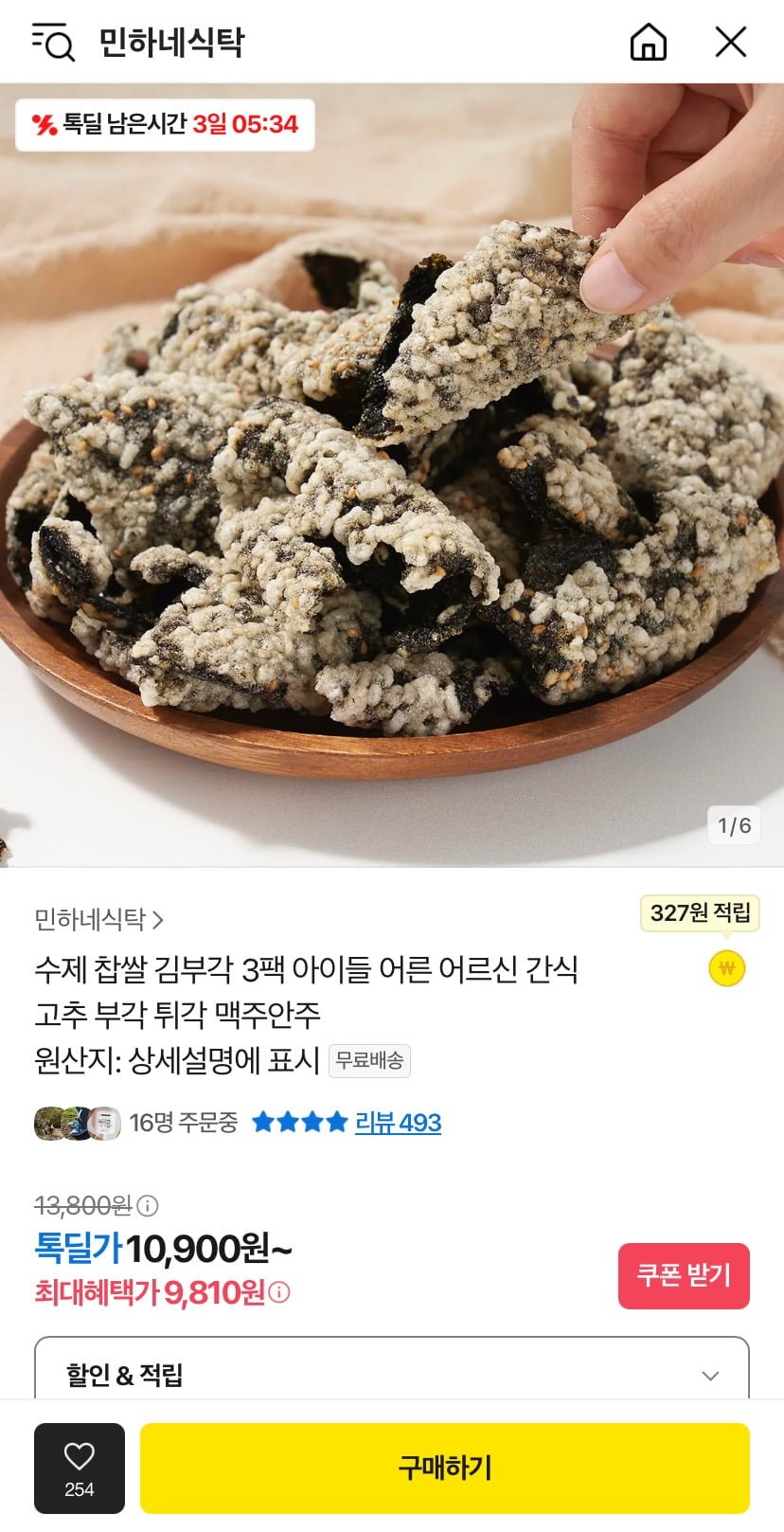Add product to wishlist with heart
Screen dimensions: 784x1532
tap(80, 1468)
